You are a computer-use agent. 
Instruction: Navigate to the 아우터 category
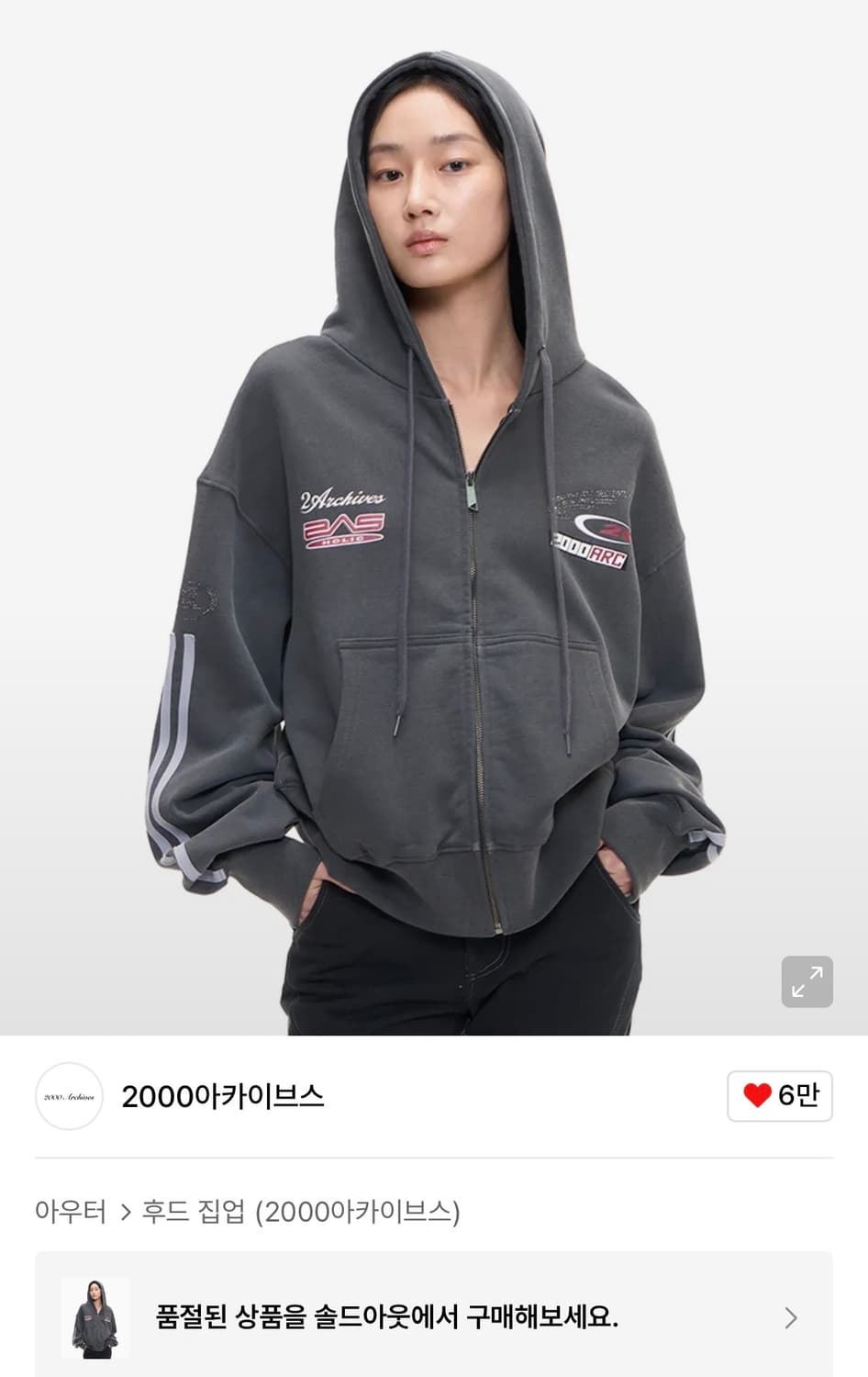tap(70, 1211)
